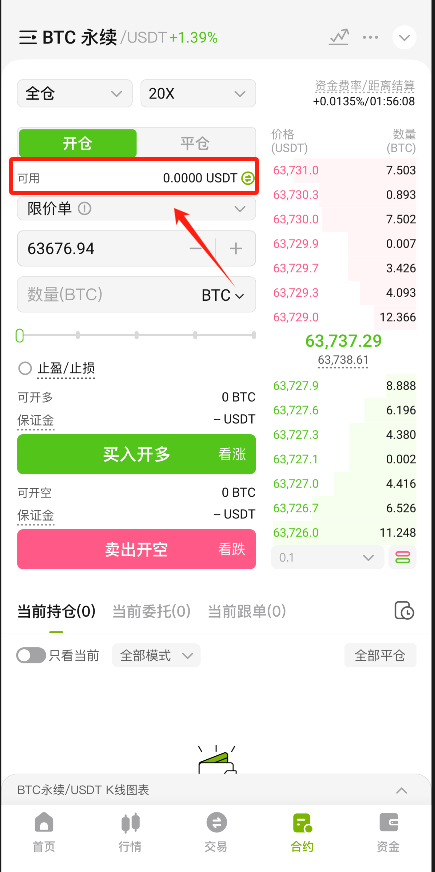
Task: Tap 买入开多 to open a long position
Action: (x=137, y=454)
